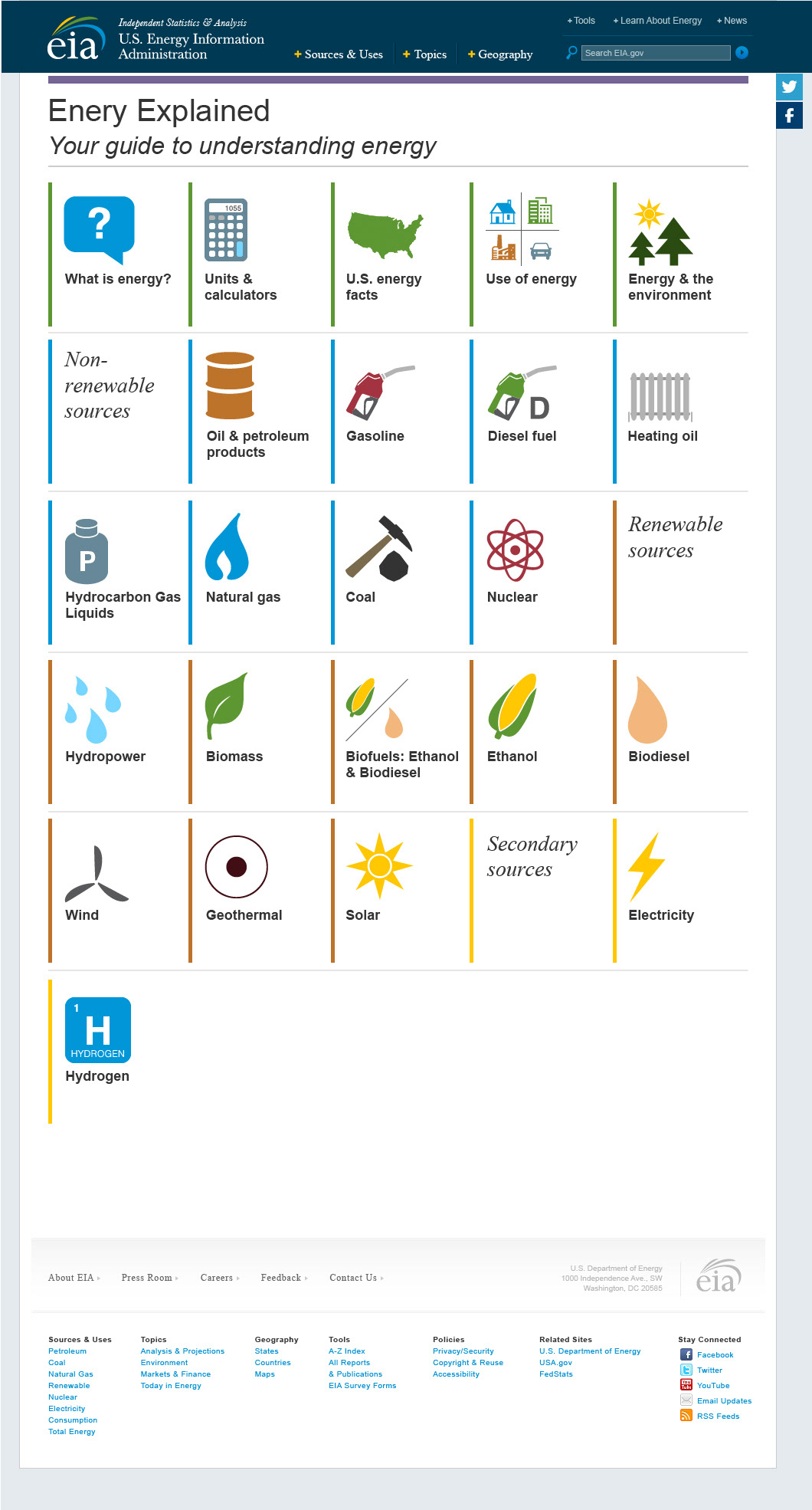Open the Hydropower tile

[x=117, y=732]
